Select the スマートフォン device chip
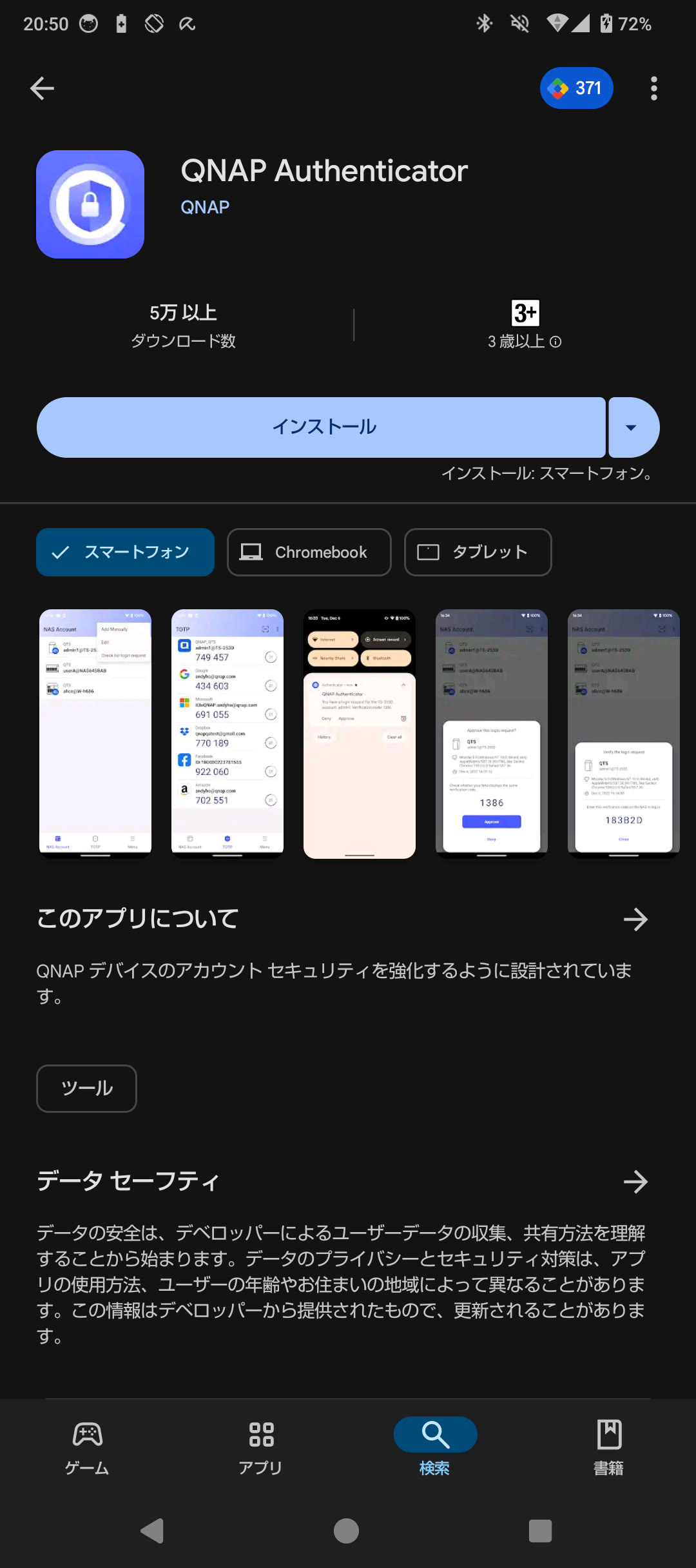The width and height of the screenshot is (696, 1568). 125,552
